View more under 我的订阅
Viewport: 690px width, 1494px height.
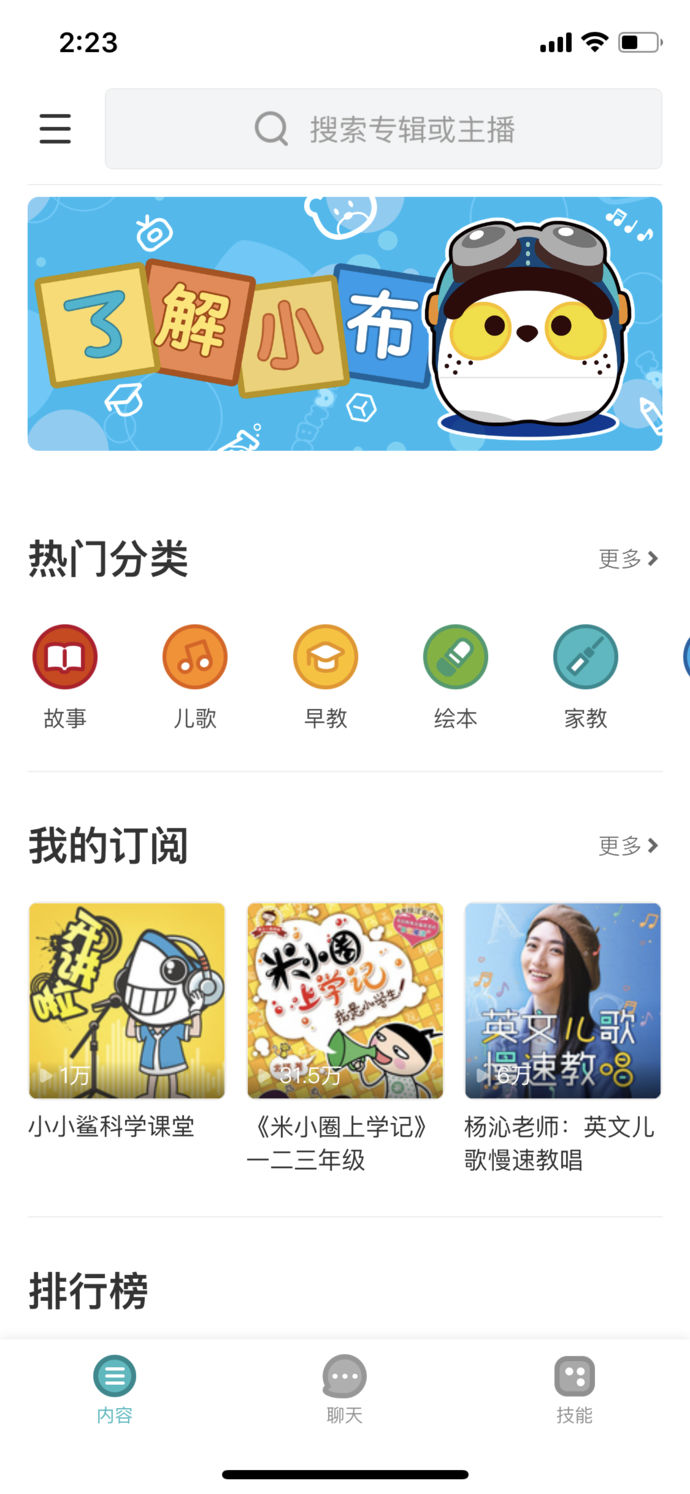[x=627, y=846]
